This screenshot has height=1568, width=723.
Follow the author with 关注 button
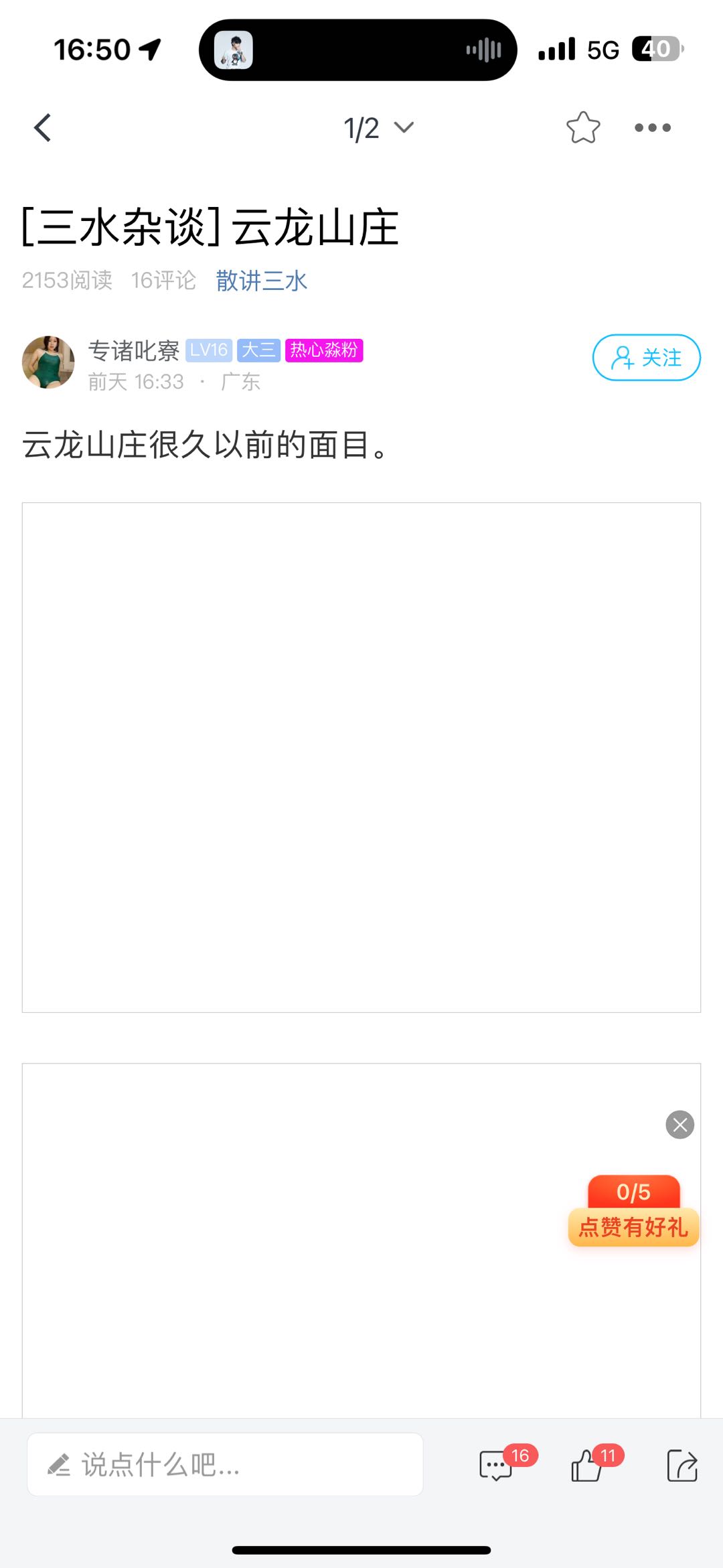click(646, 358)
